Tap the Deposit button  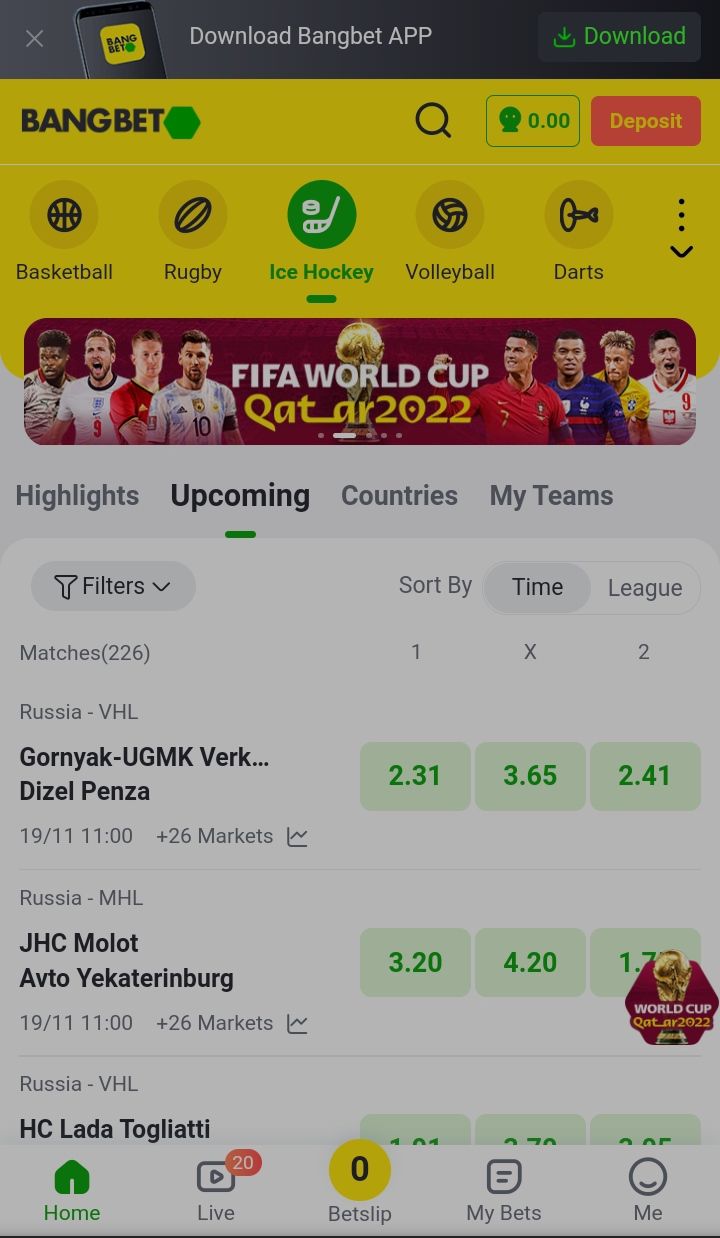pos(645,121)
